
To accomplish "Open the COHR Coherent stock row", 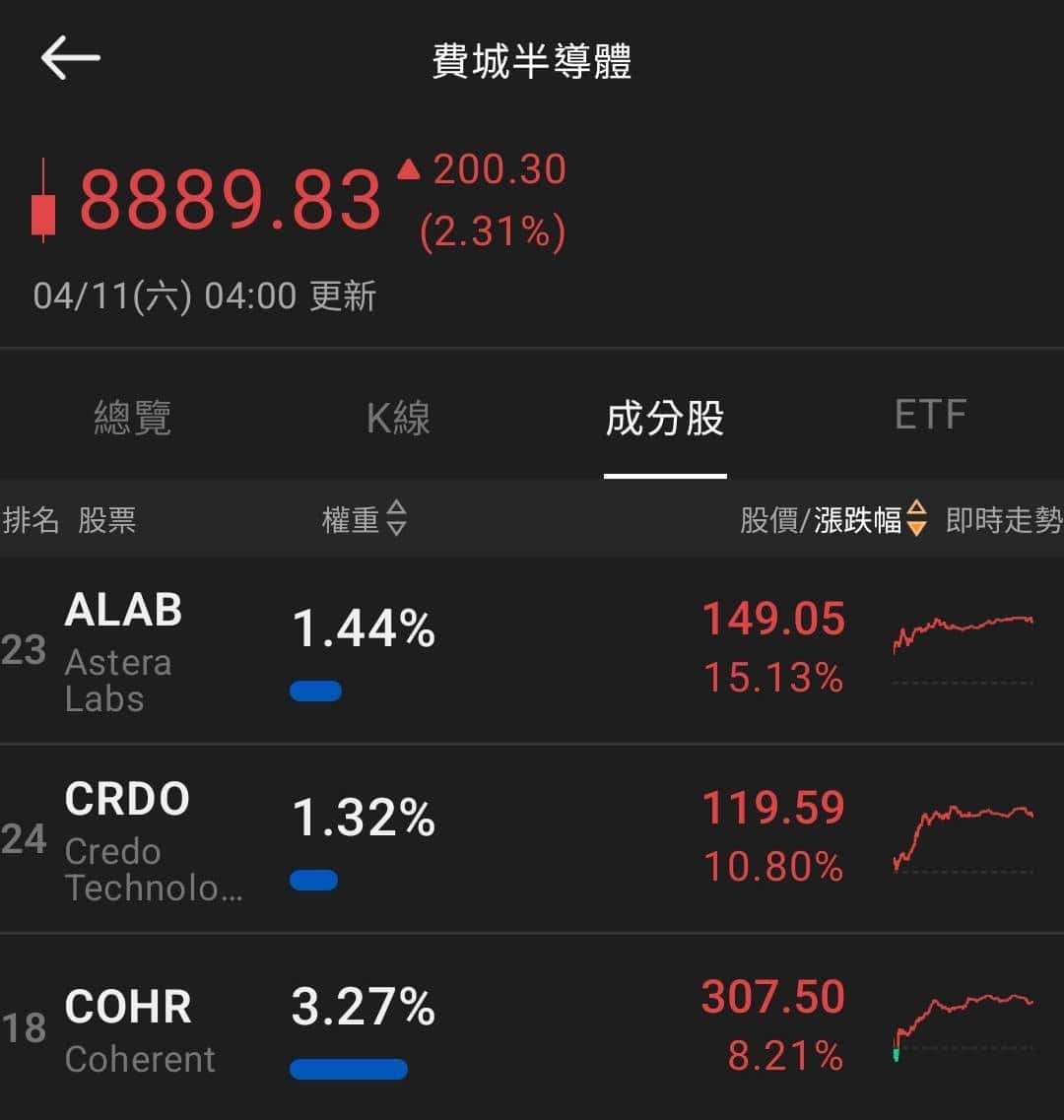I will [532, 1028].
